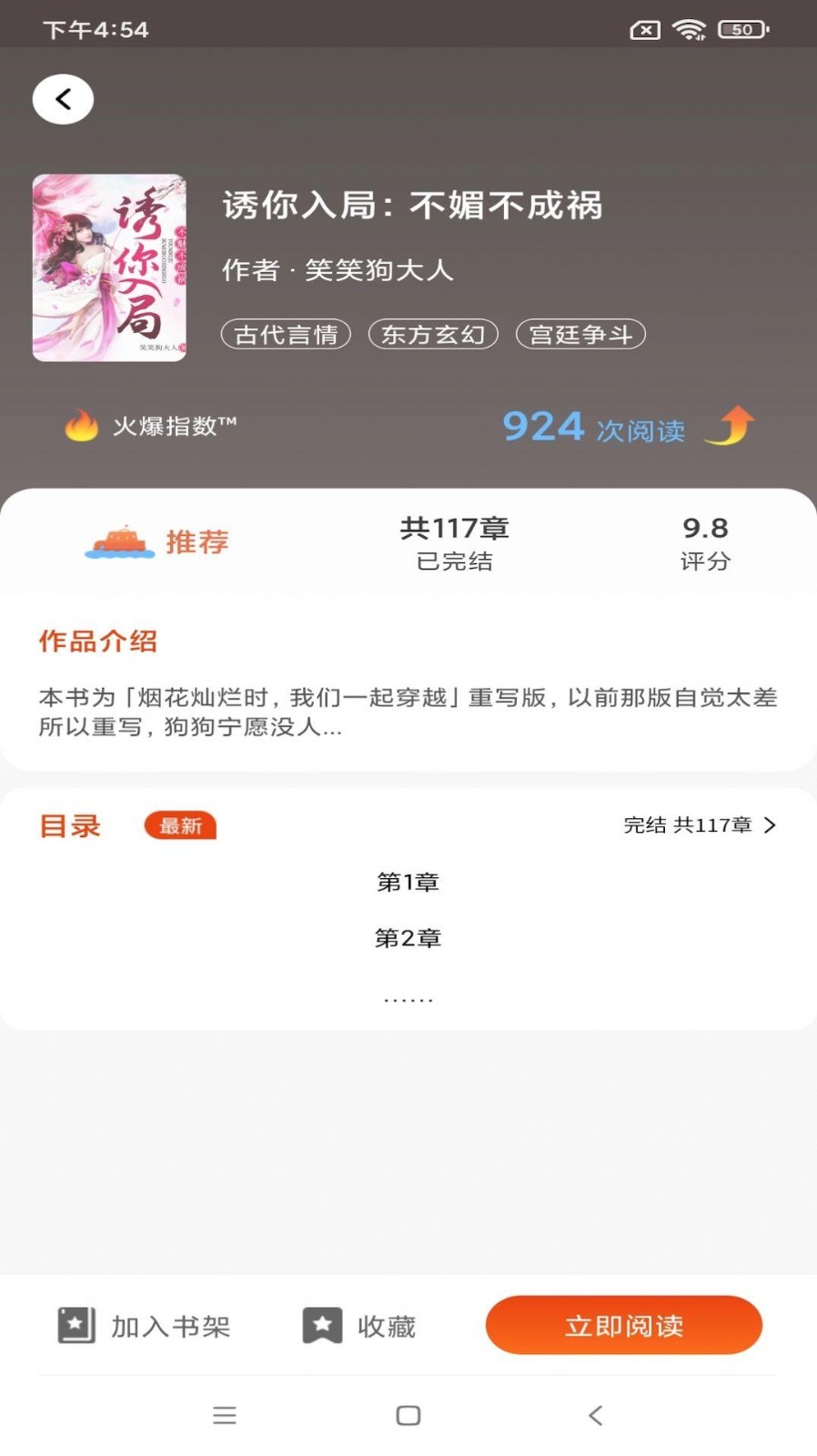This screenshot has height=1456, width=817.
Task: Select the 东方玄幻 category tag
Action: (x=433, y=334)
